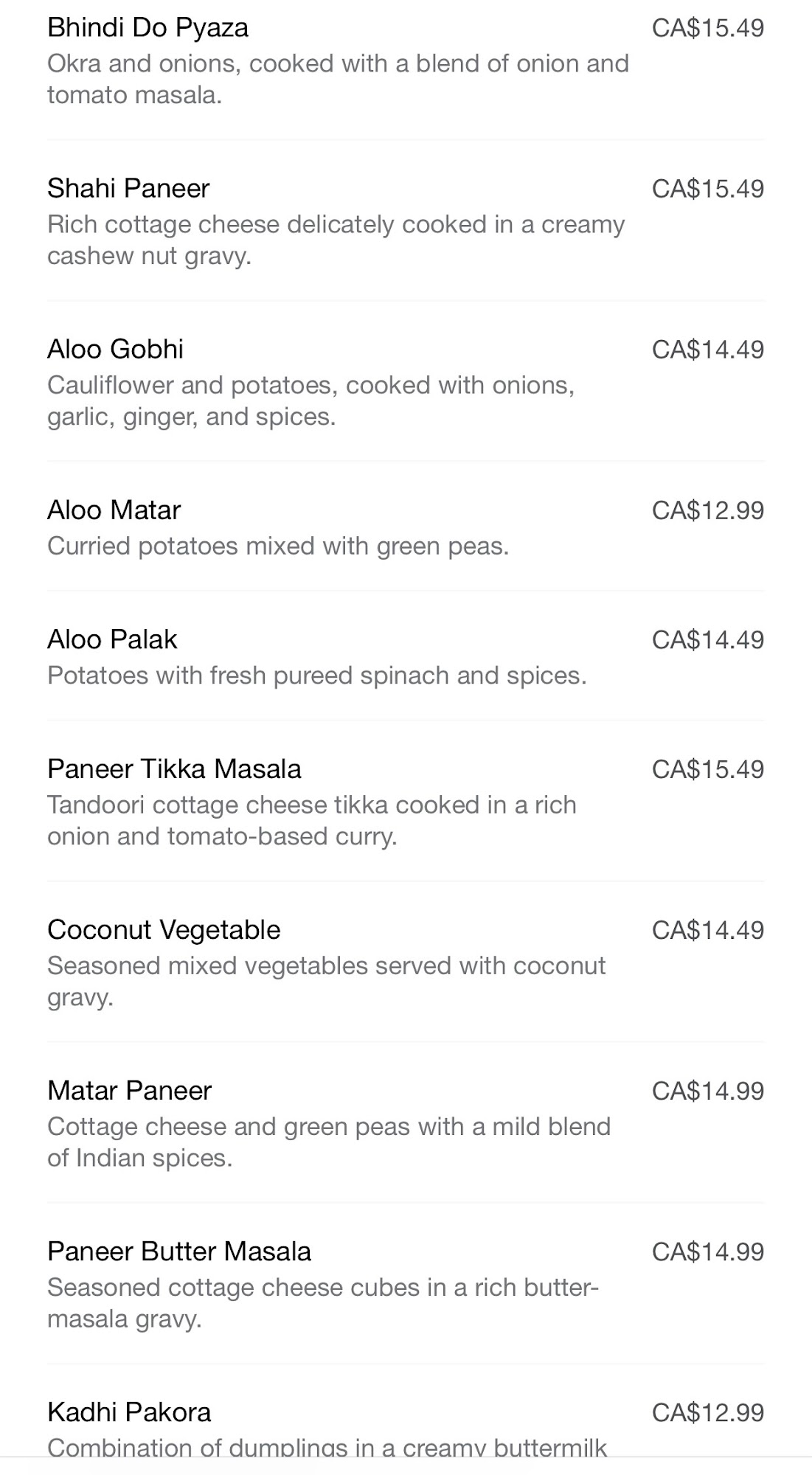Choose Aloo Gobhi from the menu

tap(115, 350)
